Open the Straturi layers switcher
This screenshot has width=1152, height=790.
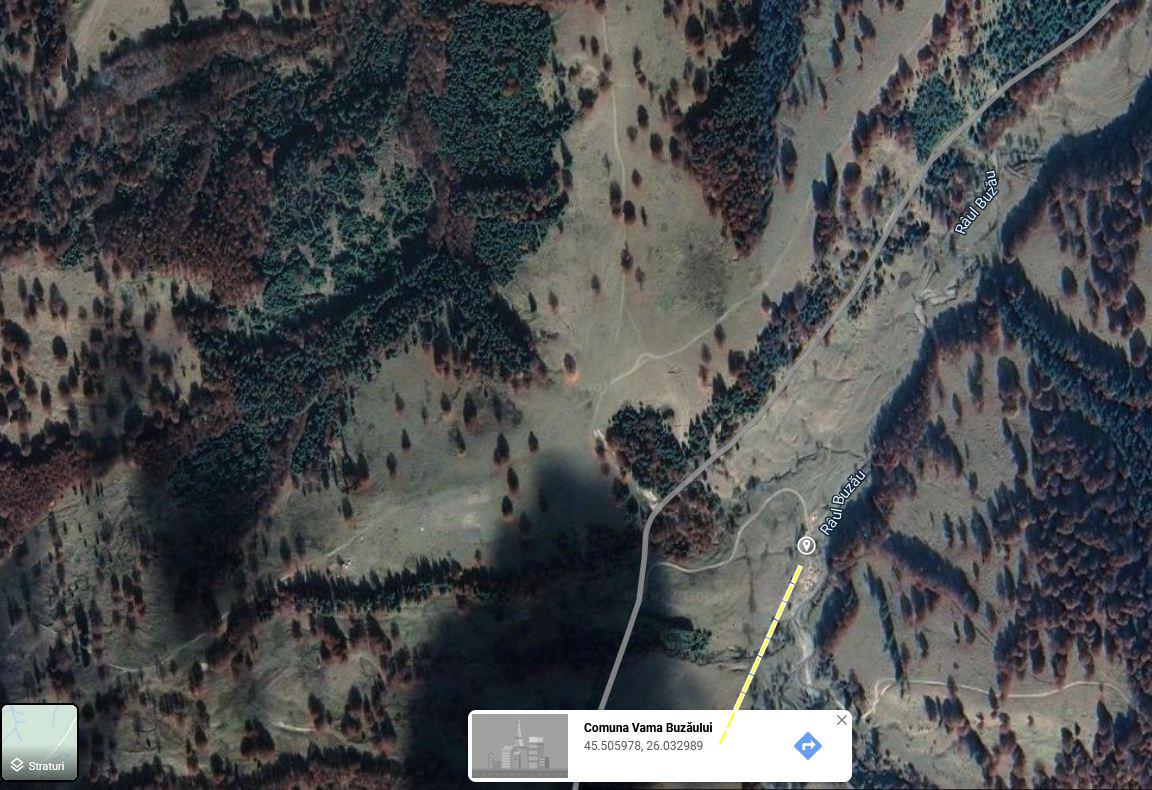[40, 742]
